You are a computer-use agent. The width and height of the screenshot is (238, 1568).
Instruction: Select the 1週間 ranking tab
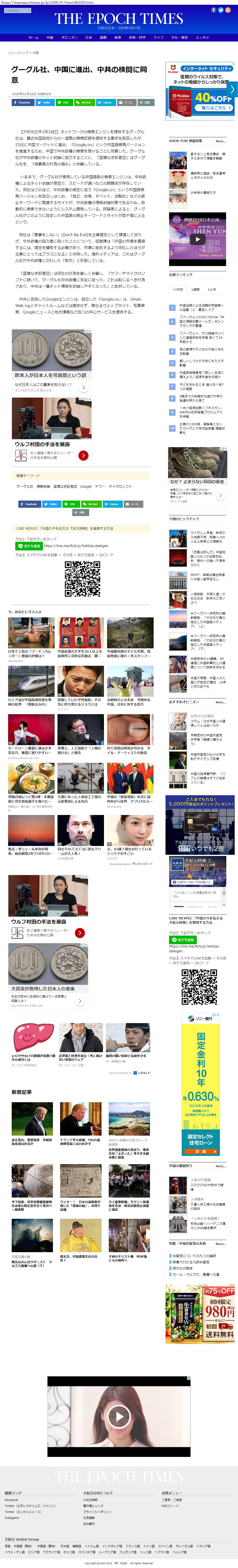(x=195, y=289)
